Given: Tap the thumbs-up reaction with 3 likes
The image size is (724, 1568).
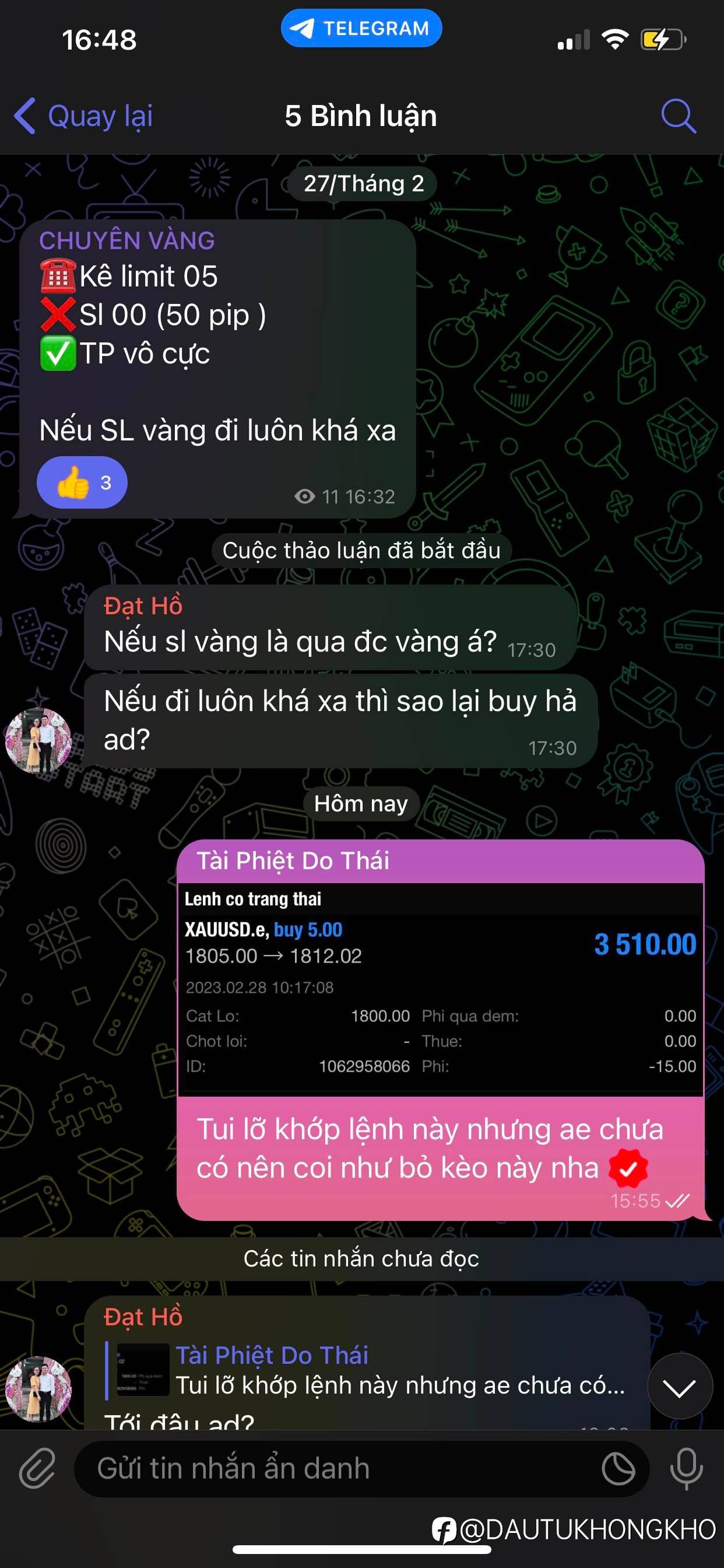Looking at the screenshot, I should pyautogui.click(x=82, y=482).
